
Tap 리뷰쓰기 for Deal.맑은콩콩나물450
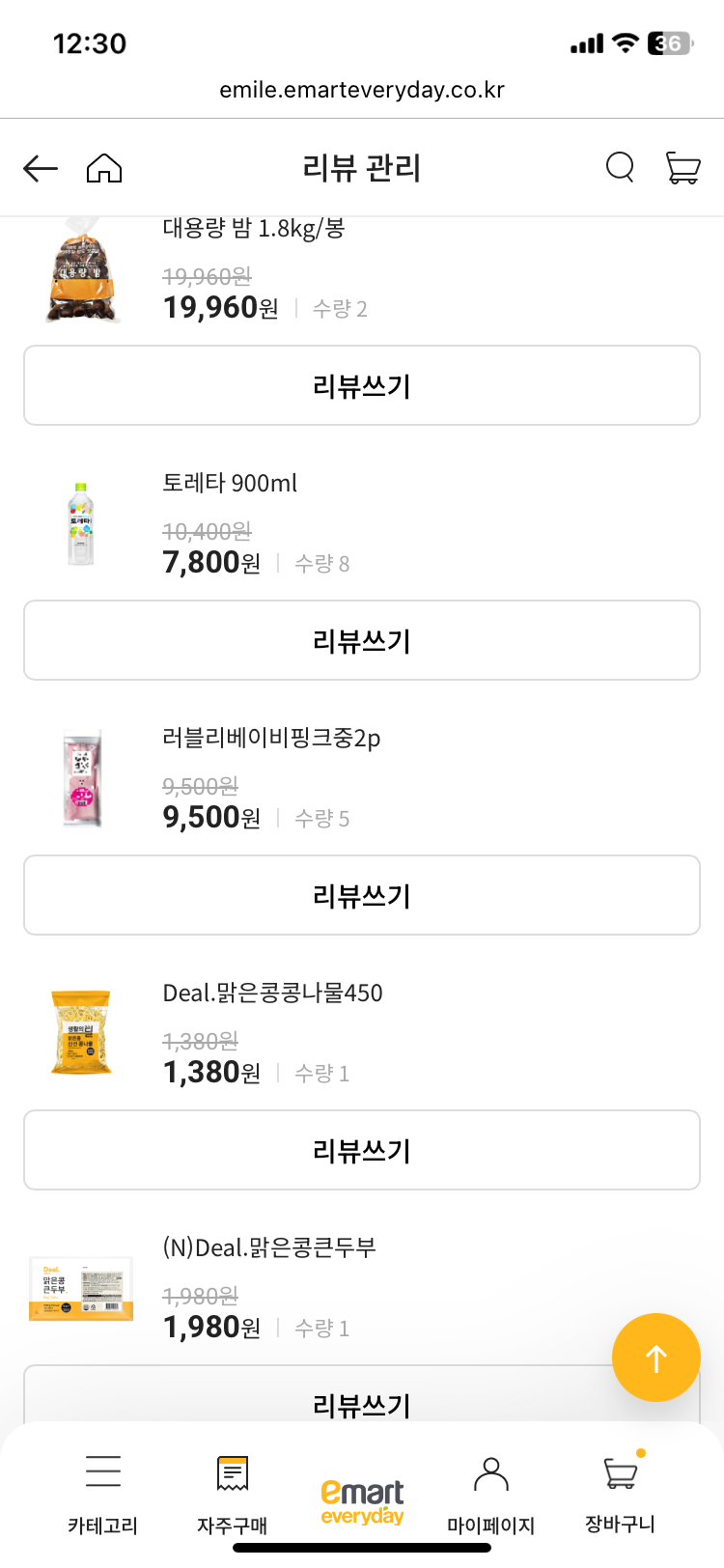tap(362, 1150)
